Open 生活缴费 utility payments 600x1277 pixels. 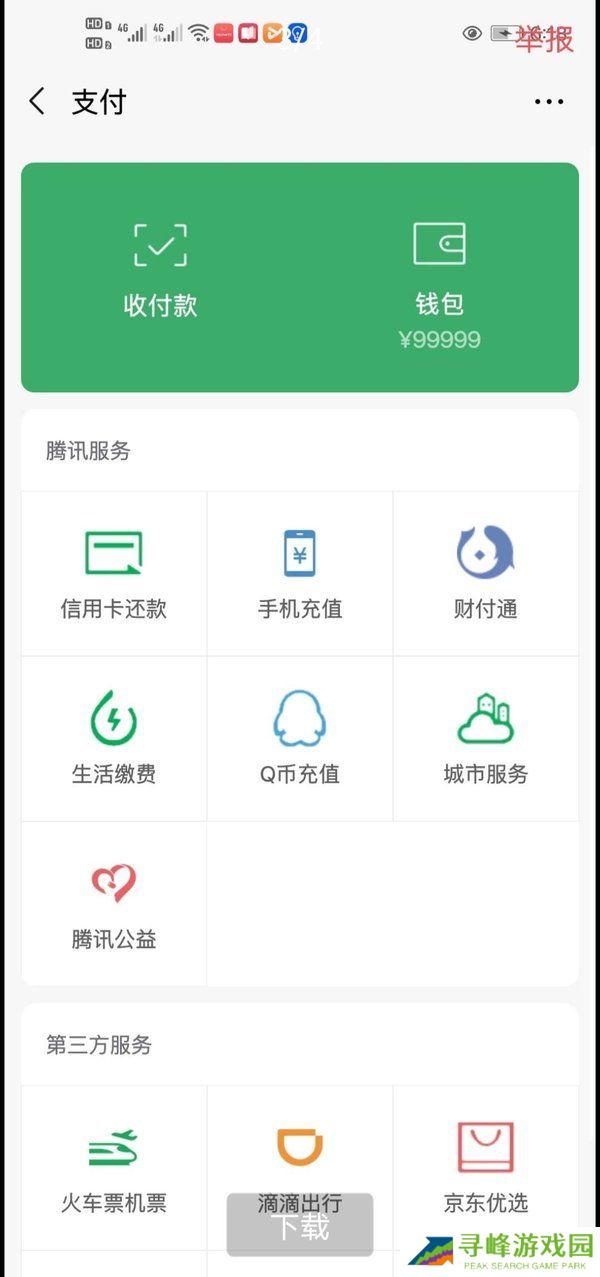(x=113, y=739)
